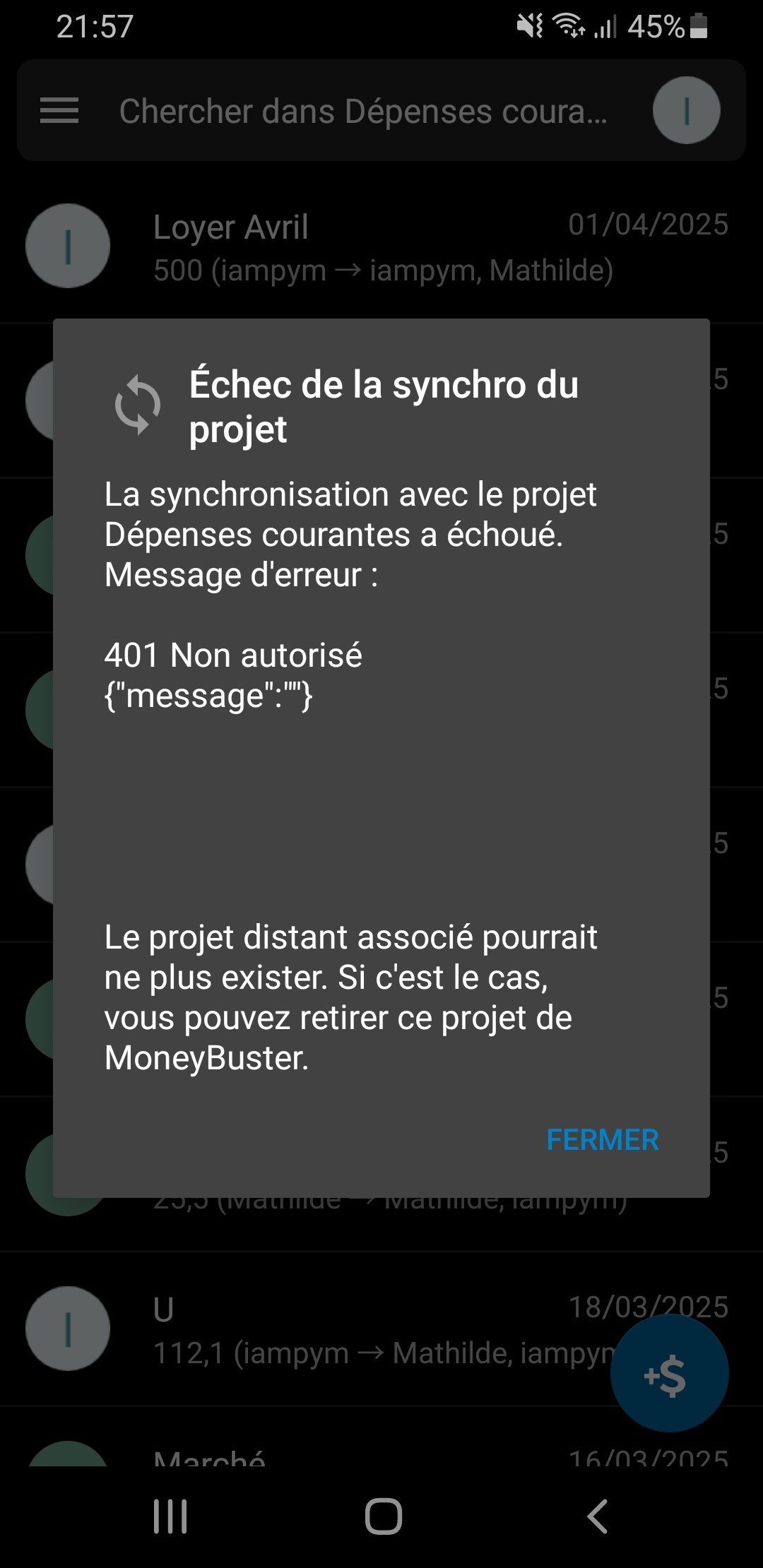Open the Loyer Avril expense
The image size is (763, 1568).
(x=381, y=247)
